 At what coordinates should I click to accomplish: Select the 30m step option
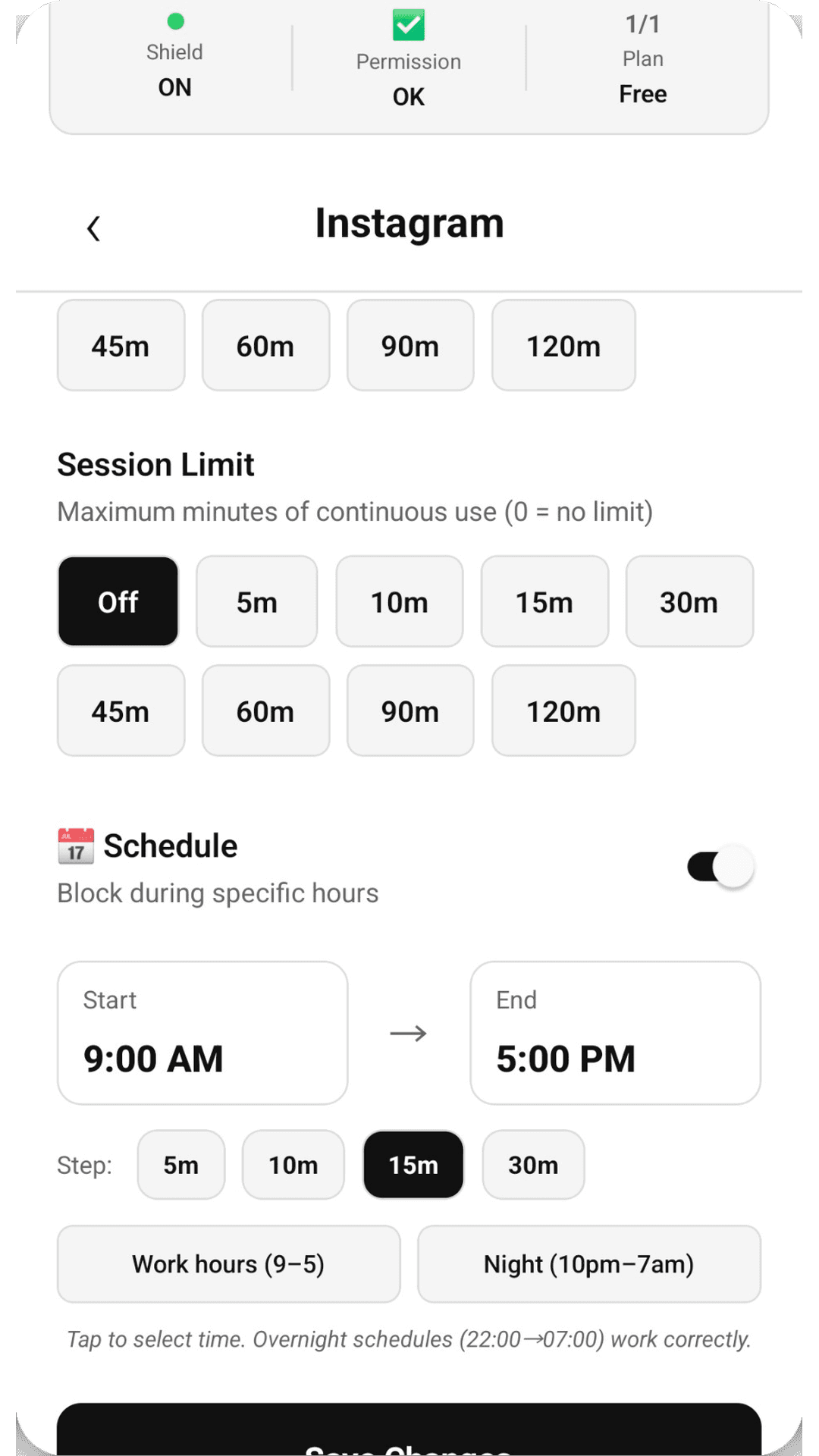point(532,1164)
